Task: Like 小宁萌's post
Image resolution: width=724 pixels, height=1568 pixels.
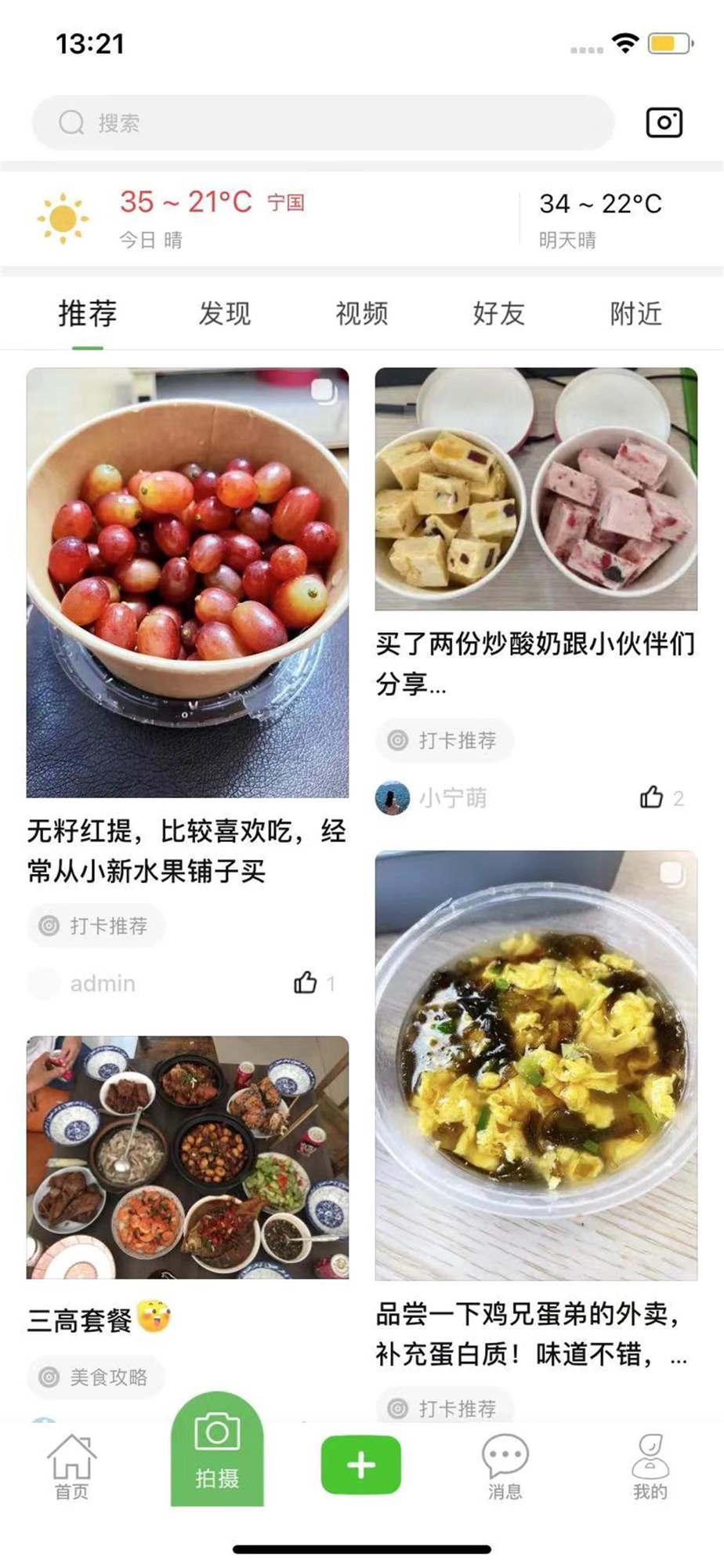Action: [652, 797]
